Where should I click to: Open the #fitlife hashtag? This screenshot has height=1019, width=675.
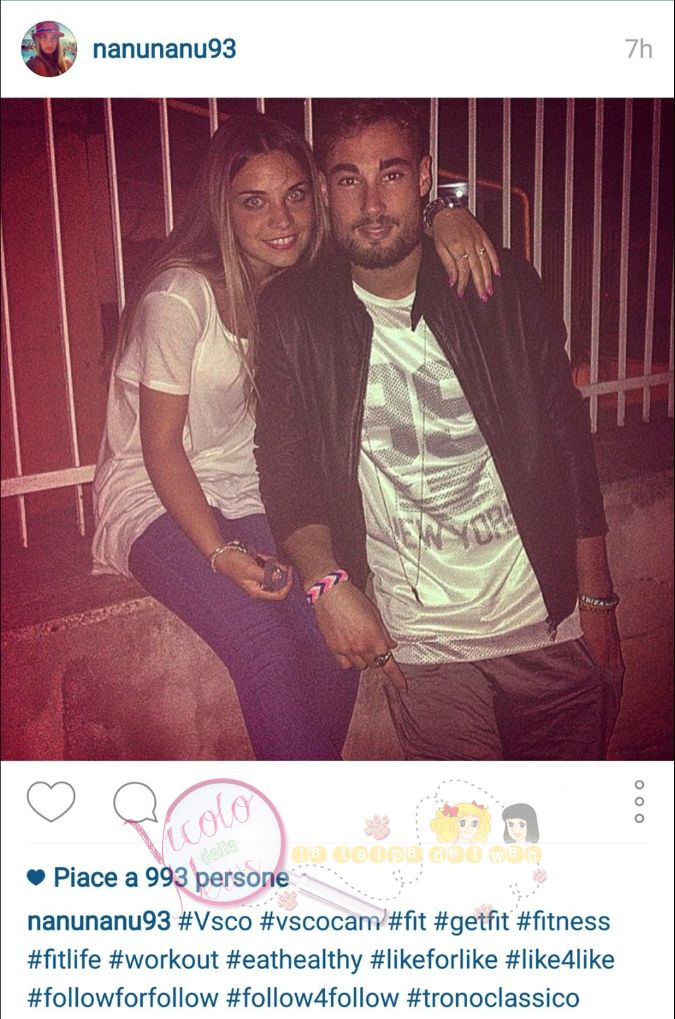tap(64, 960)
